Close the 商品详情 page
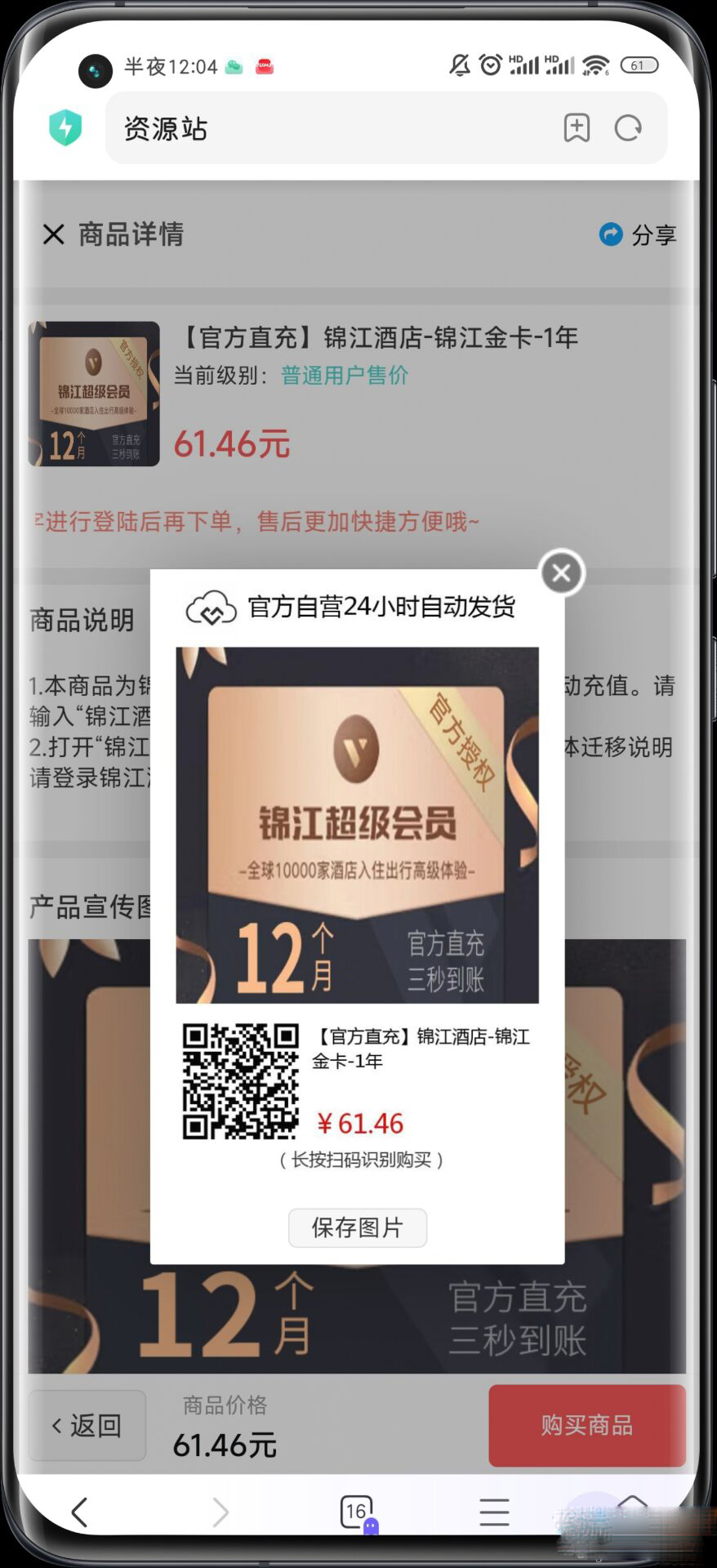 click(54, 235)
